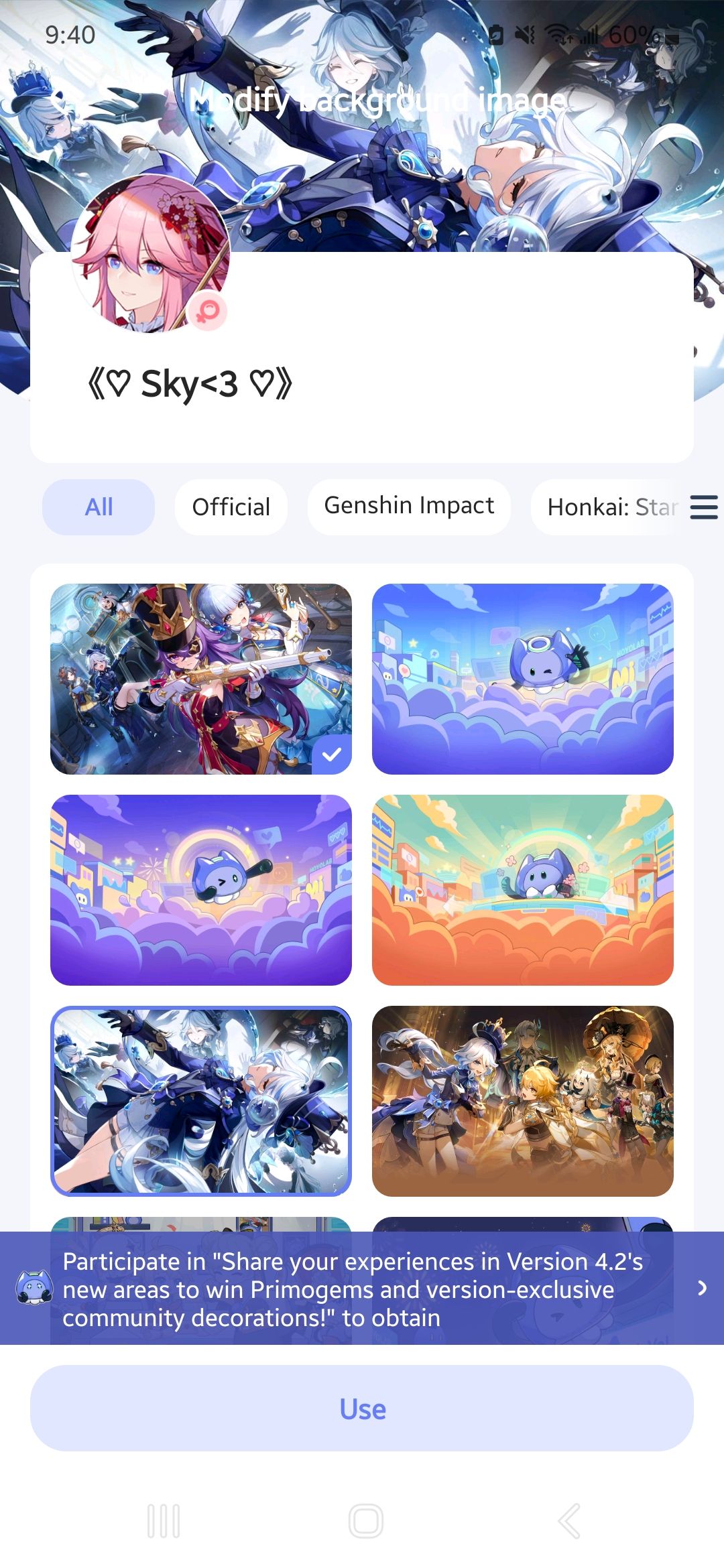724x1568 pixels.
Task: Open the full category list menu
Action: [704, 507]
